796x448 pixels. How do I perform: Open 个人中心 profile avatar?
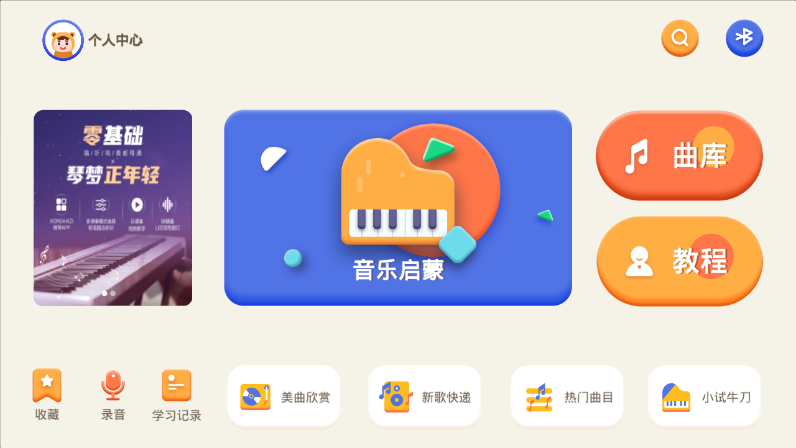click(x=63, y=40)
